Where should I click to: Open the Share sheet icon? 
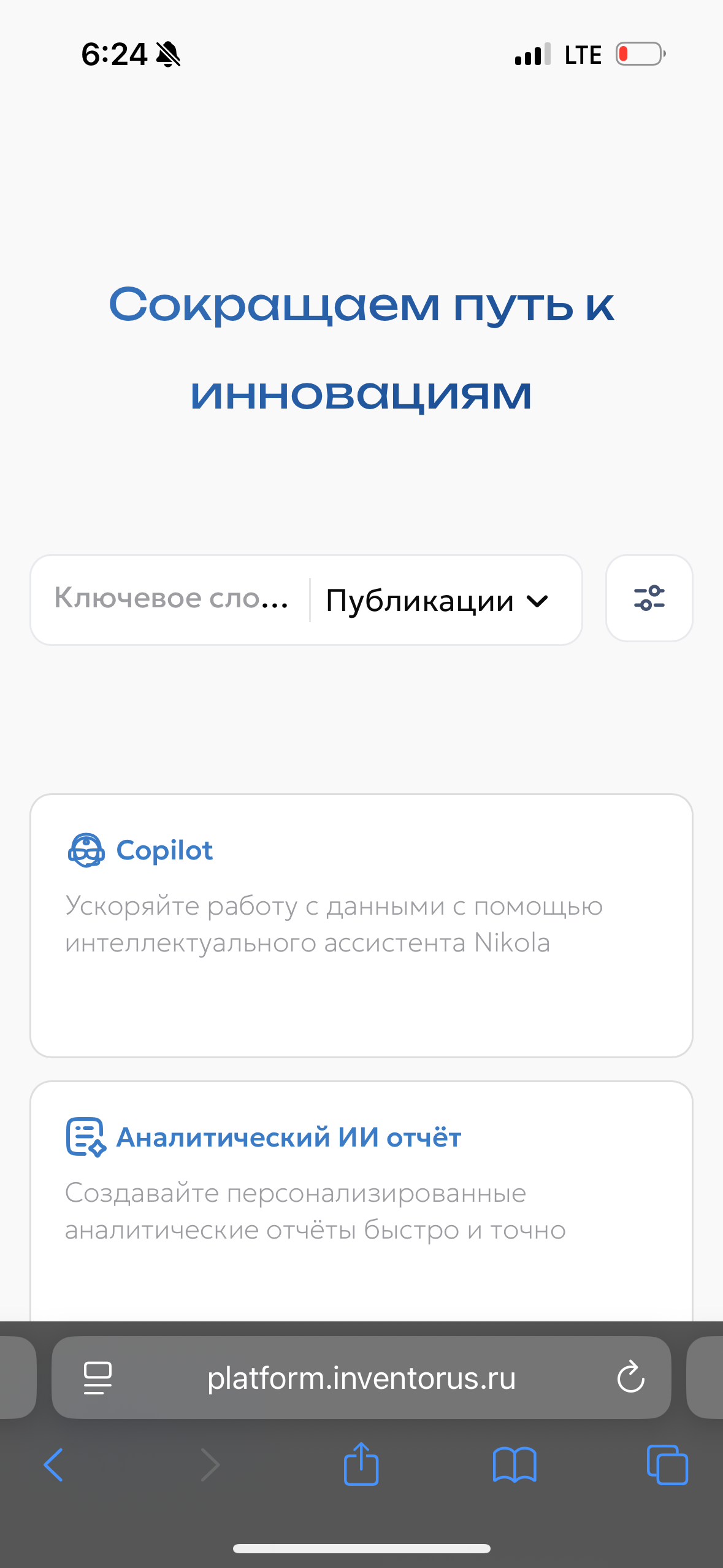coord(361,1466)
